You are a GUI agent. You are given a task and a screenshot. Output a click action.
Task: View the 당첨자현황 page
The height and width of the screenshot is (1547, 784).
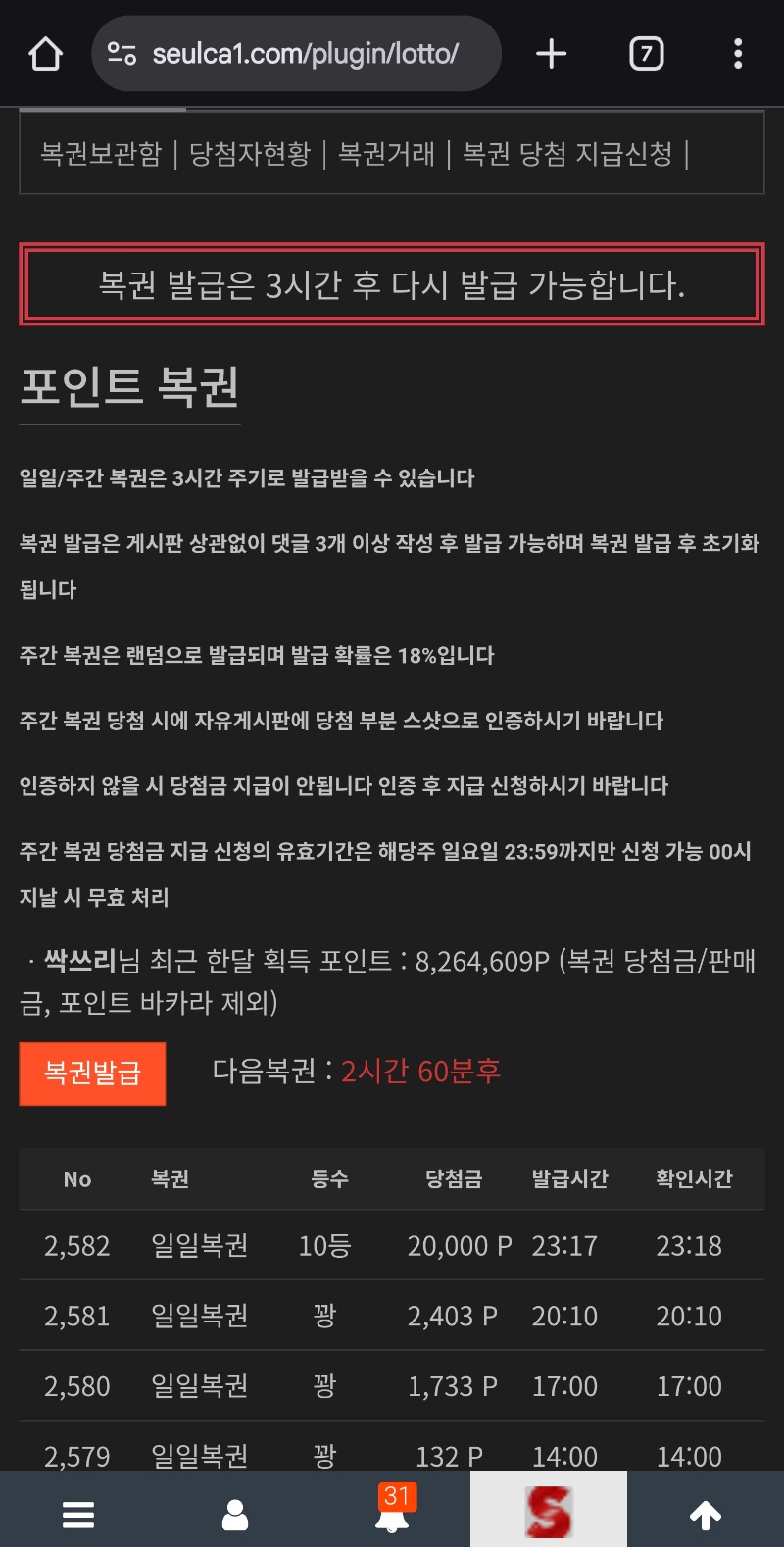pyautogui.click(x=250, y=154)
